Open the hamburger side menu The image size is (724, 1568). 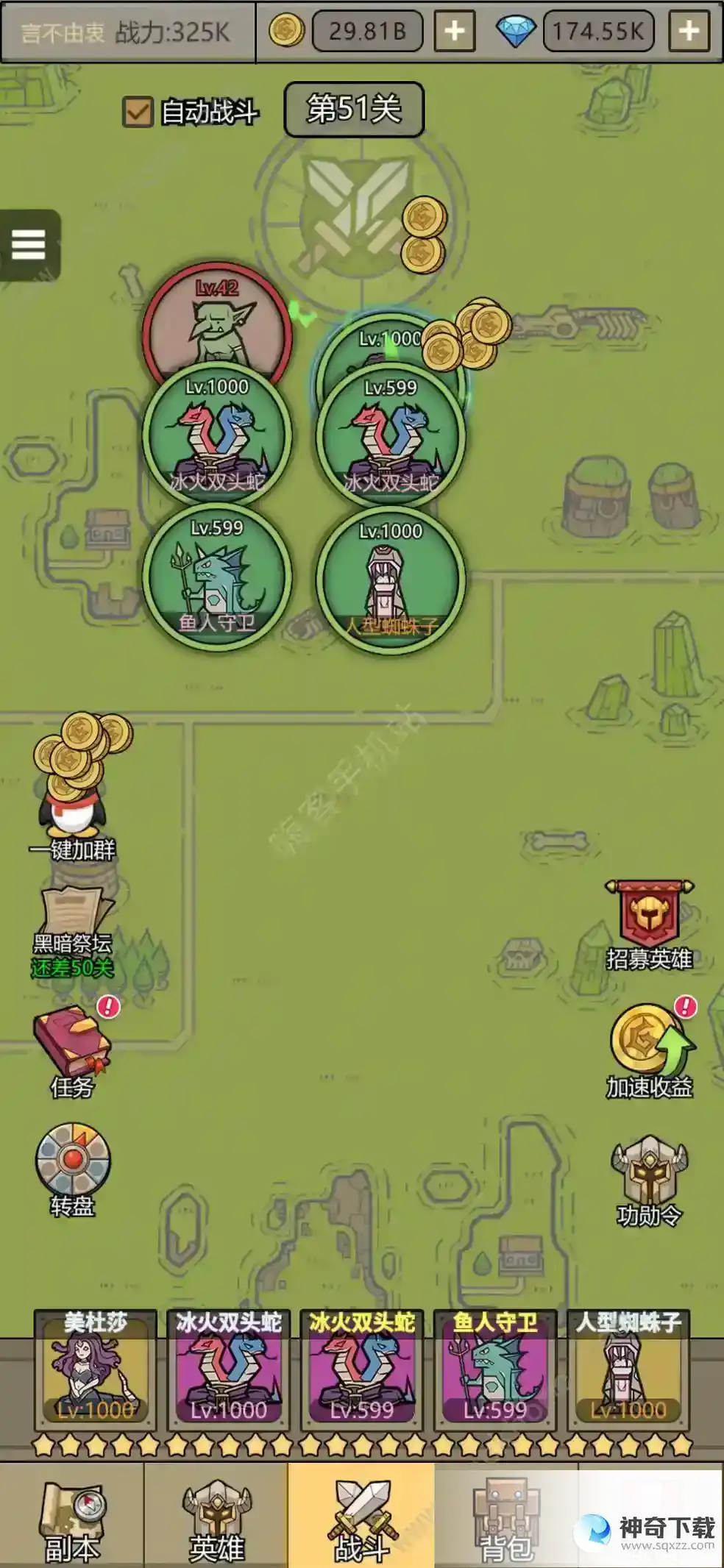tap(29, 245)
